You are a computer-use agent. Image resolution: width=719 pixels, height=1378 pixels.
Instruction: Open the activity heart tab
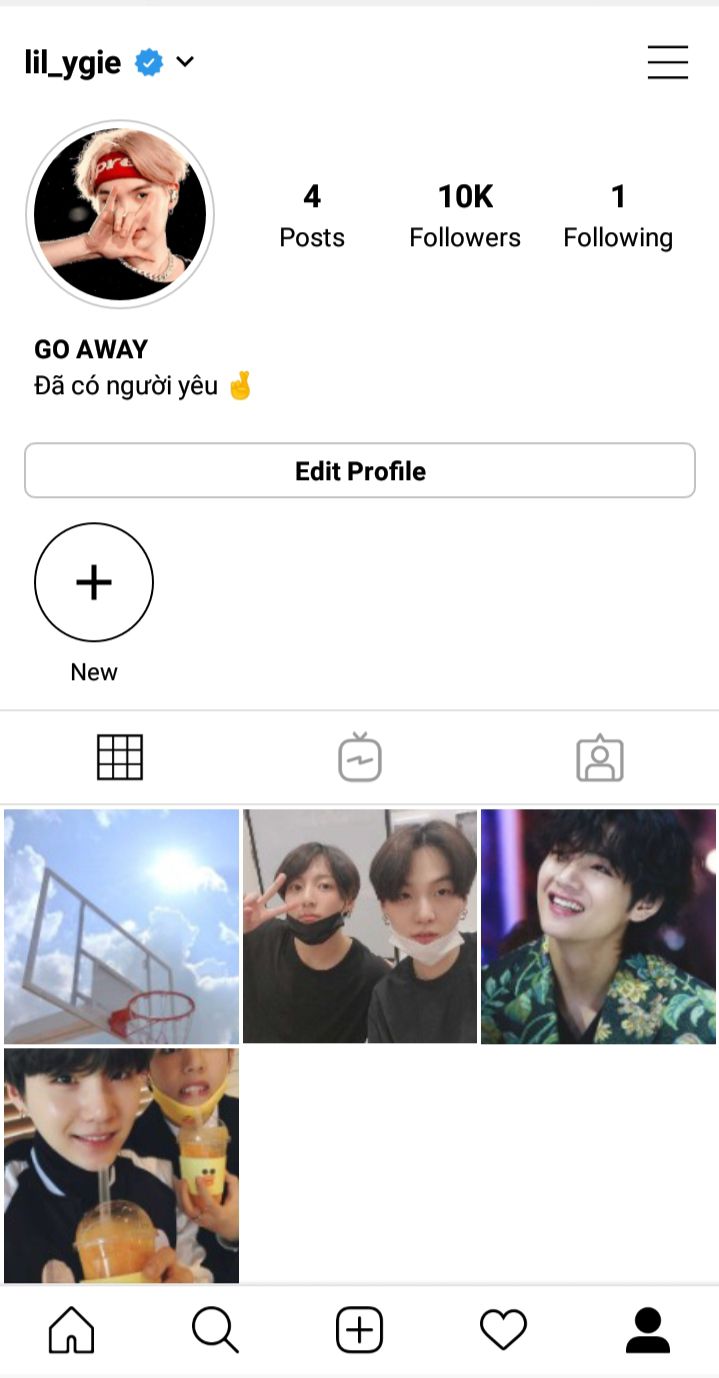[503, 1330]
